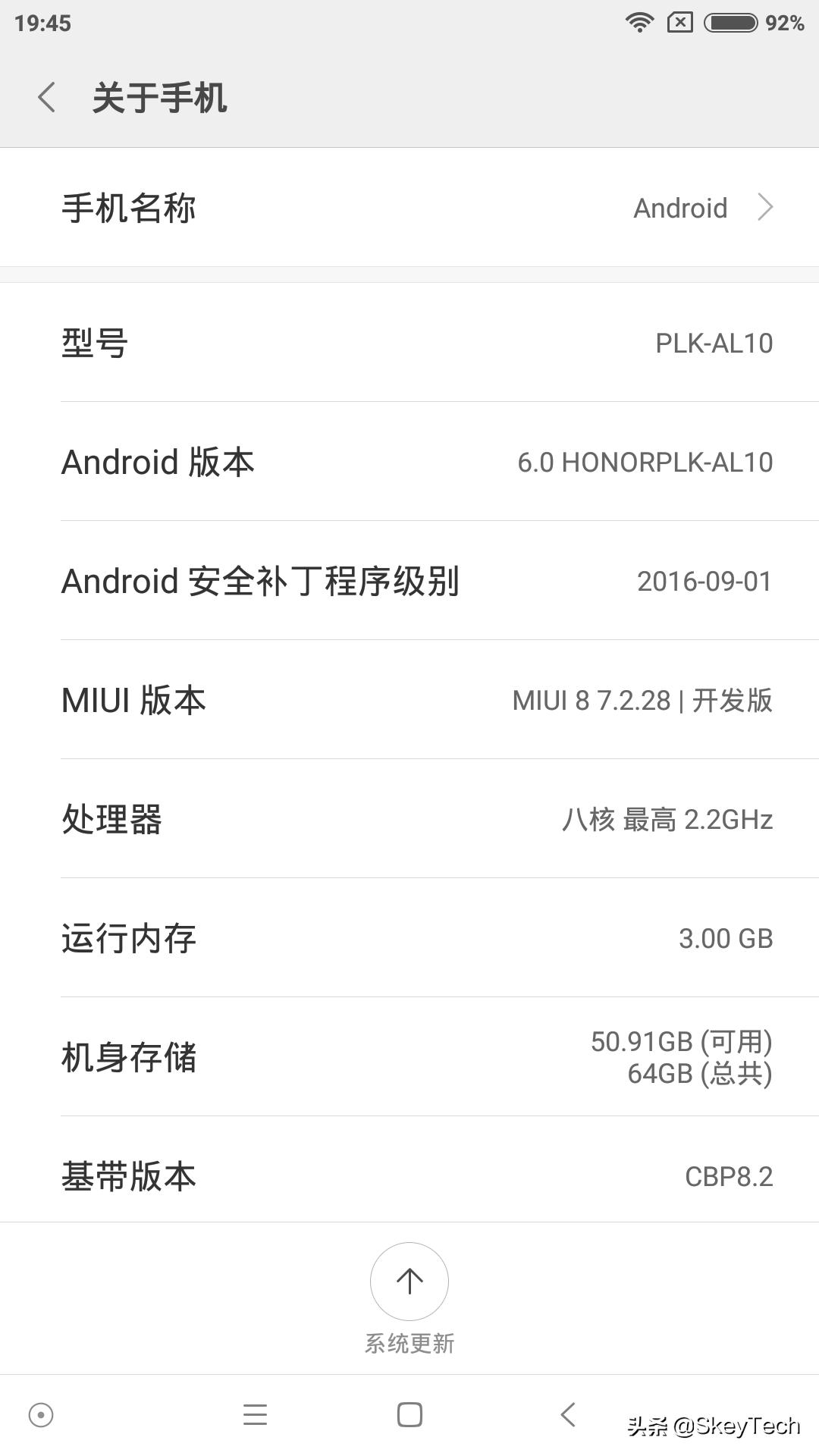Tap the SIM card status icon

679,22
